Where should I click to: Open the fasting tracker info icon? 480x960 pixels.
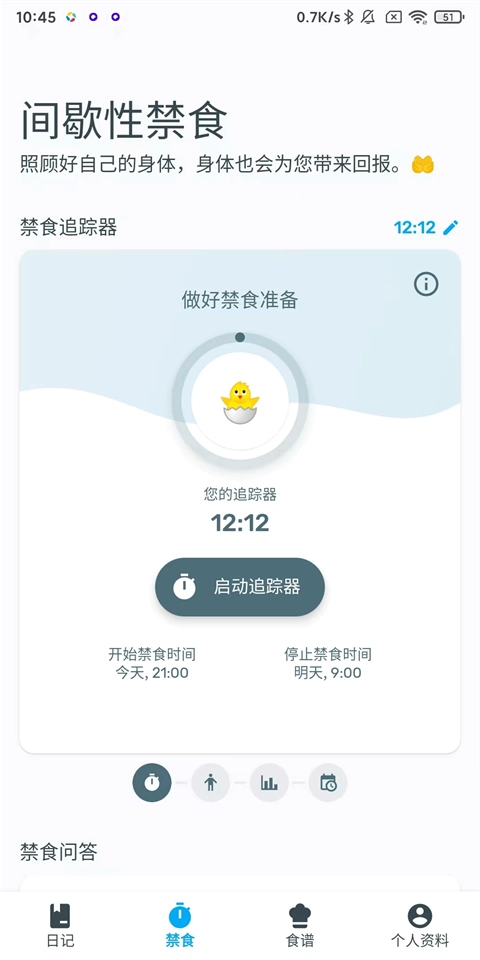click(x=426, y=284)
